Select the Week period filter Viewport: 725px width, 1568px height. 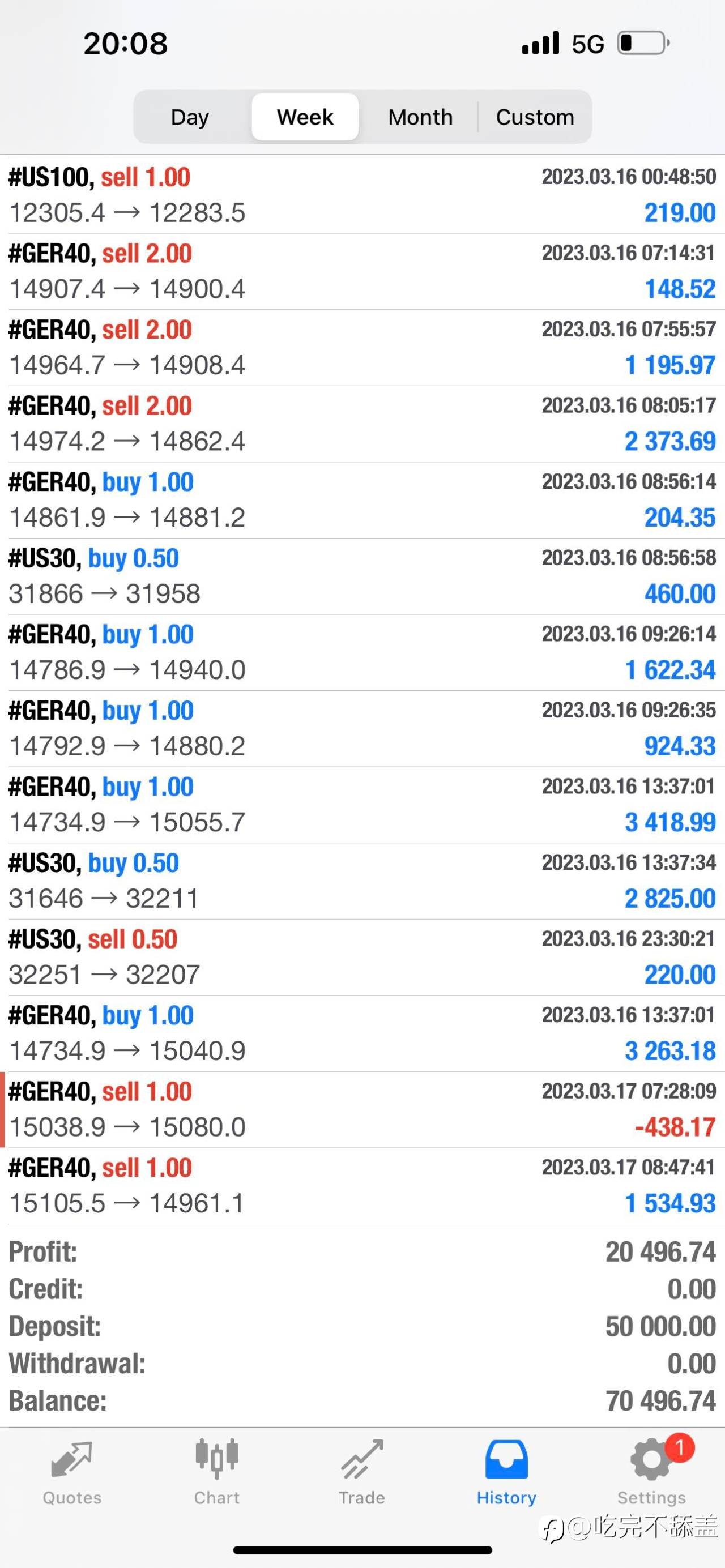tap(305, 117)
